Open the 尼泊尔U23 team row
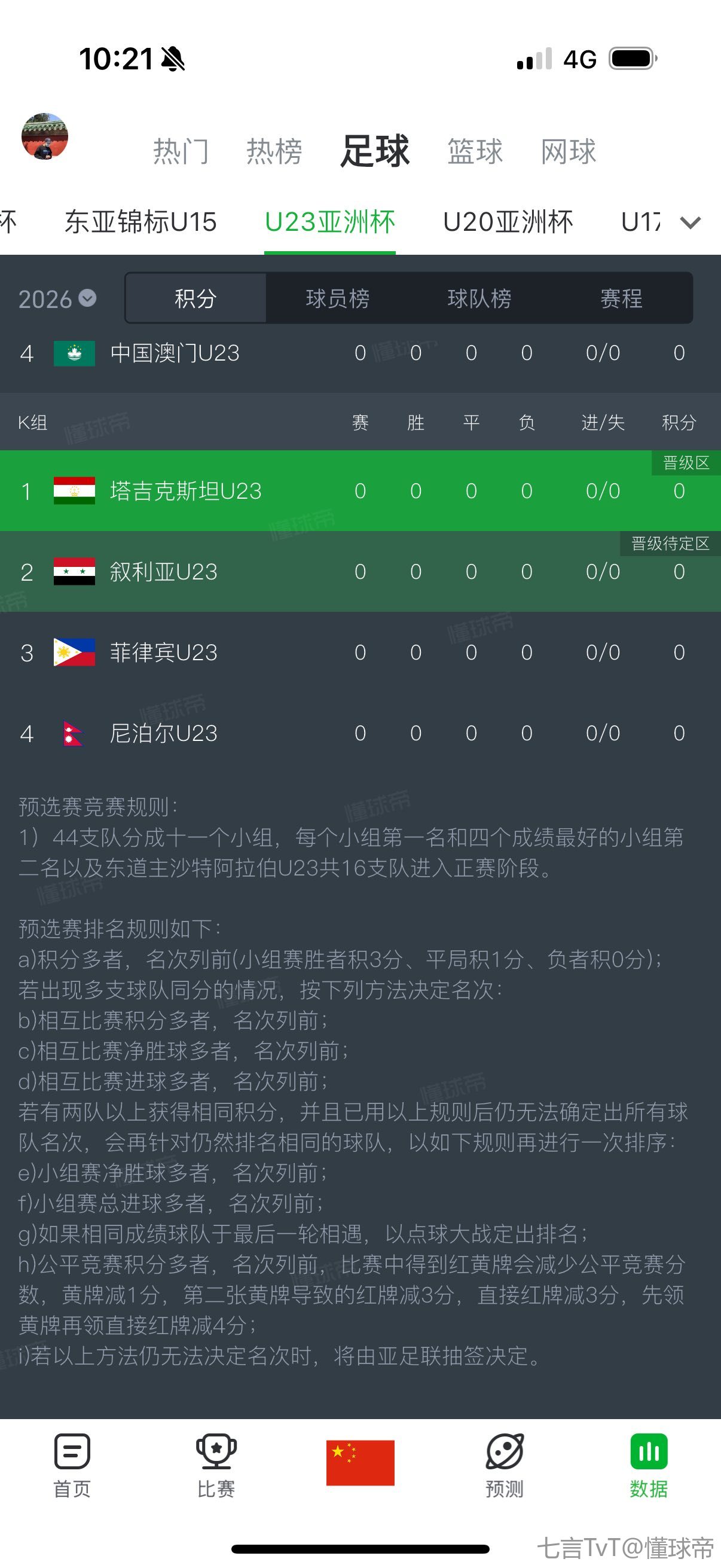721x1568 pixels. pos(163,734)
